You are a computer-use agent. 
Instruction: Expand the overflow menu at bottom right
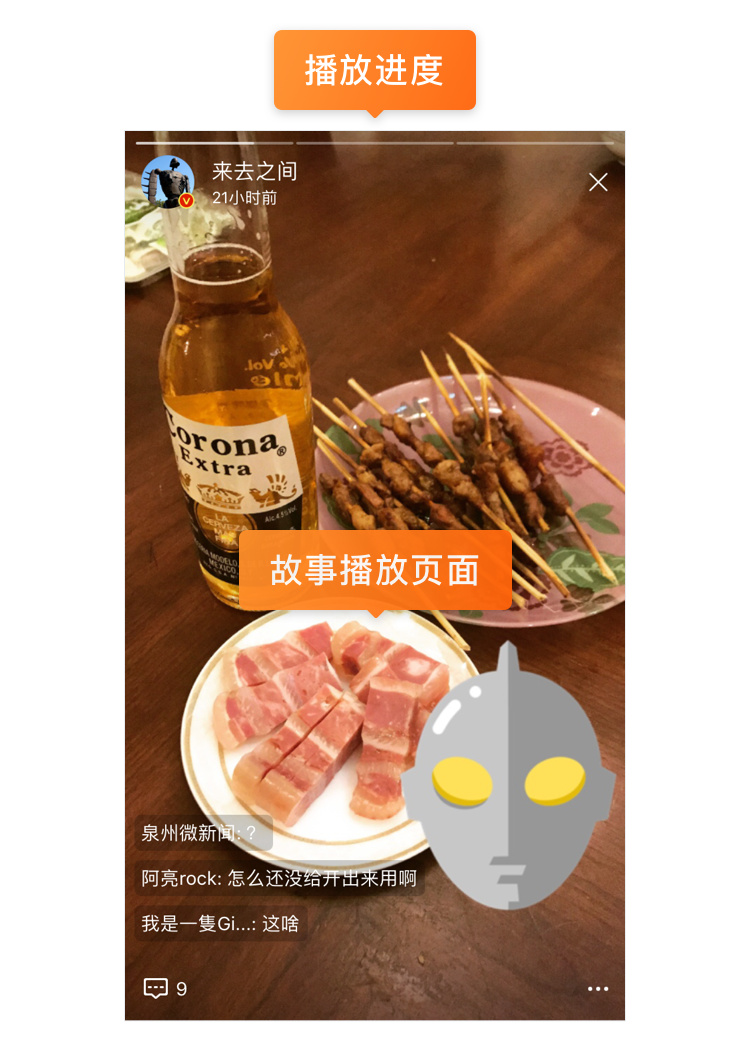(x=600, y=989)
